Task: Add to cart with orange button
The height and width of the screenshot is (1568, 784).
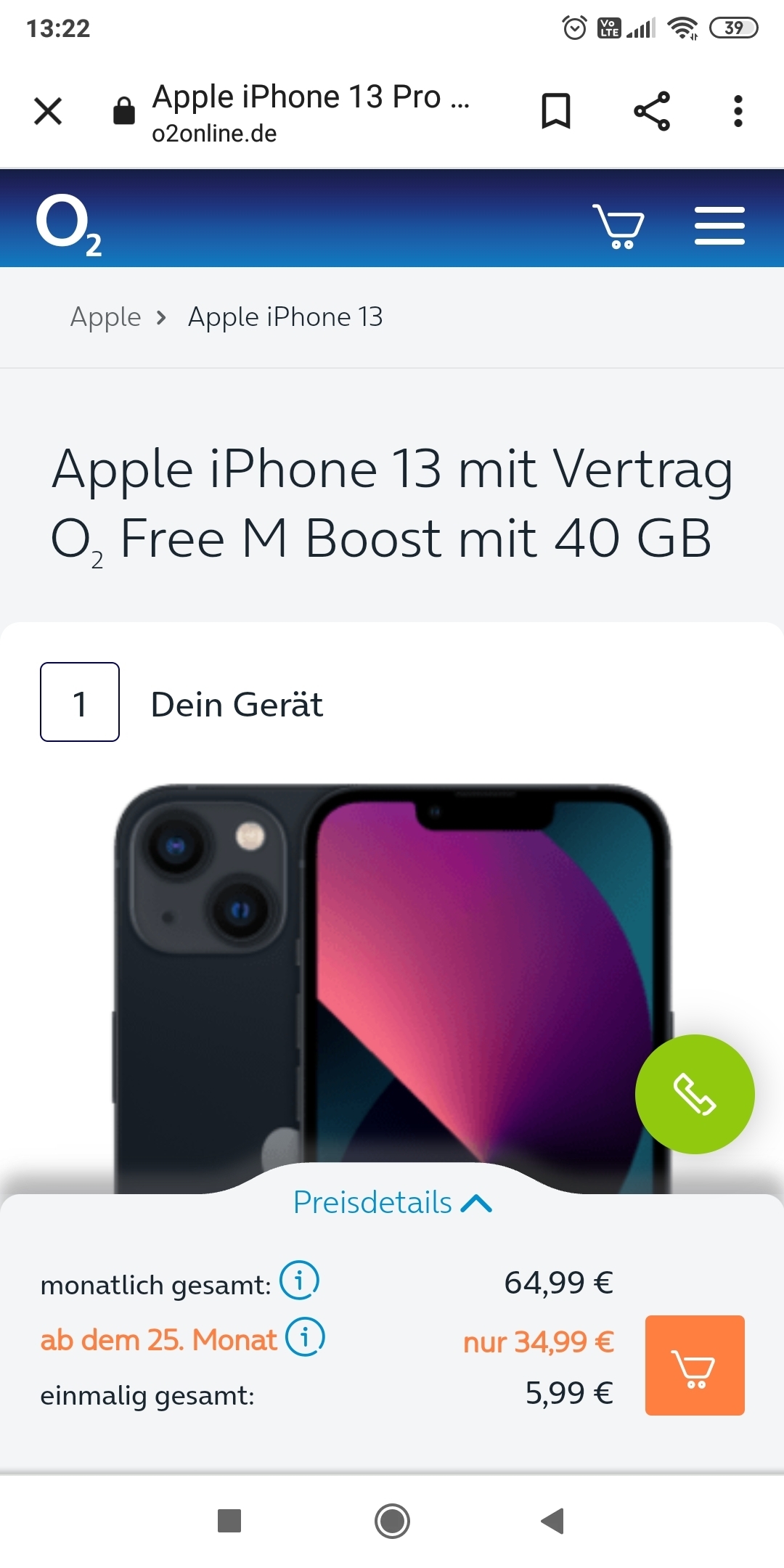Action: coord(694,1365)
